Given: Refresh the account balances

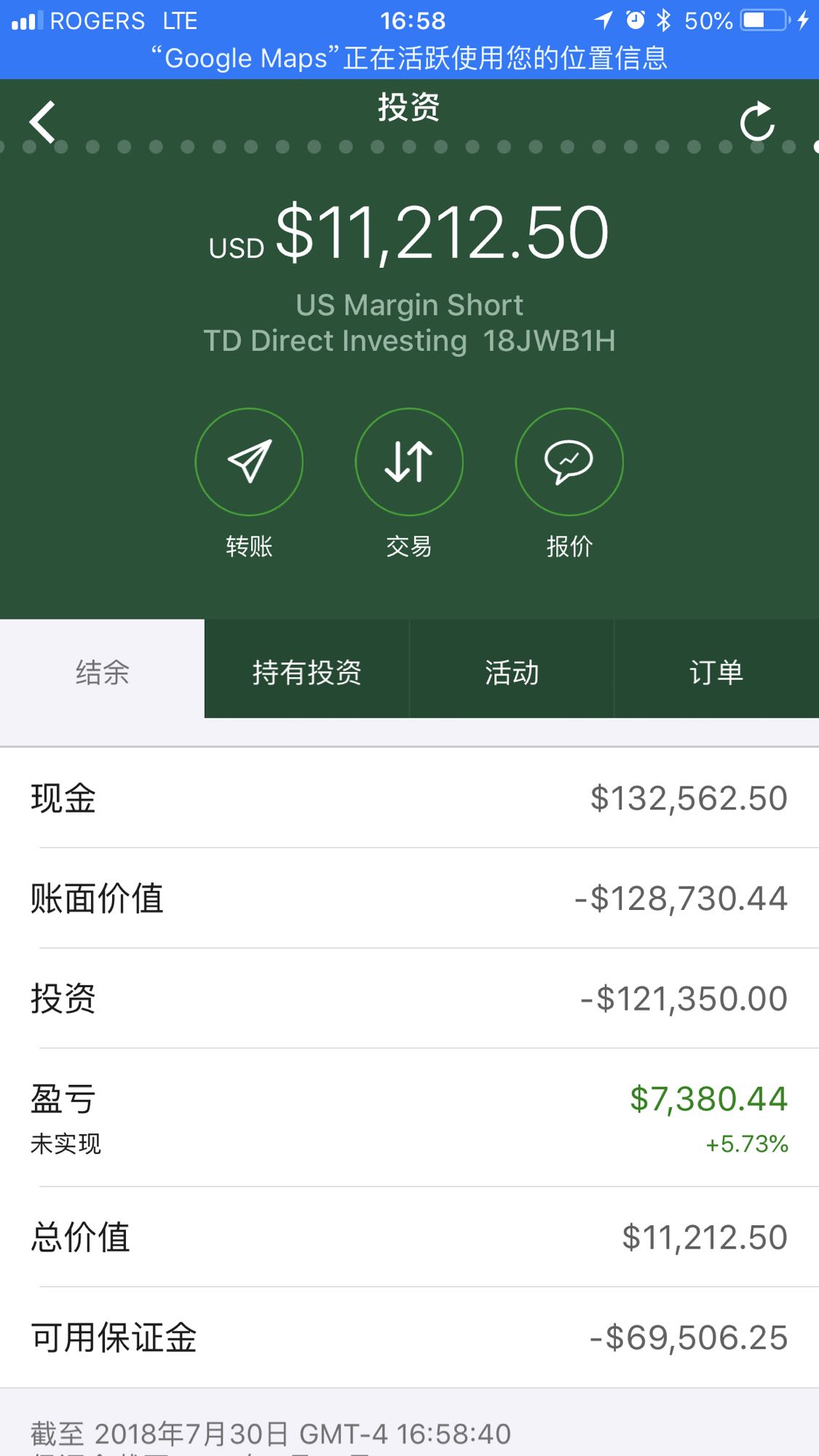Looking at the screenshot, I should pos(757,122).
